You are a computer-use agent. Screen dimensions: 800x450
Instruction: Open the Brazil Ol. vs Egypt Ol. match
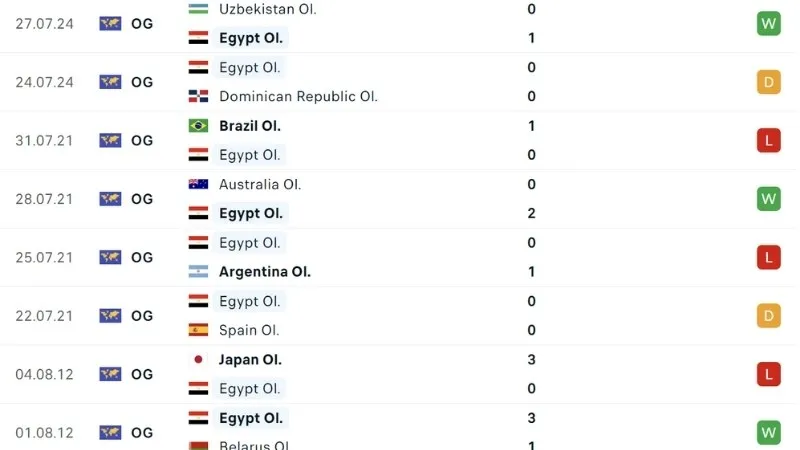(400, 140)
